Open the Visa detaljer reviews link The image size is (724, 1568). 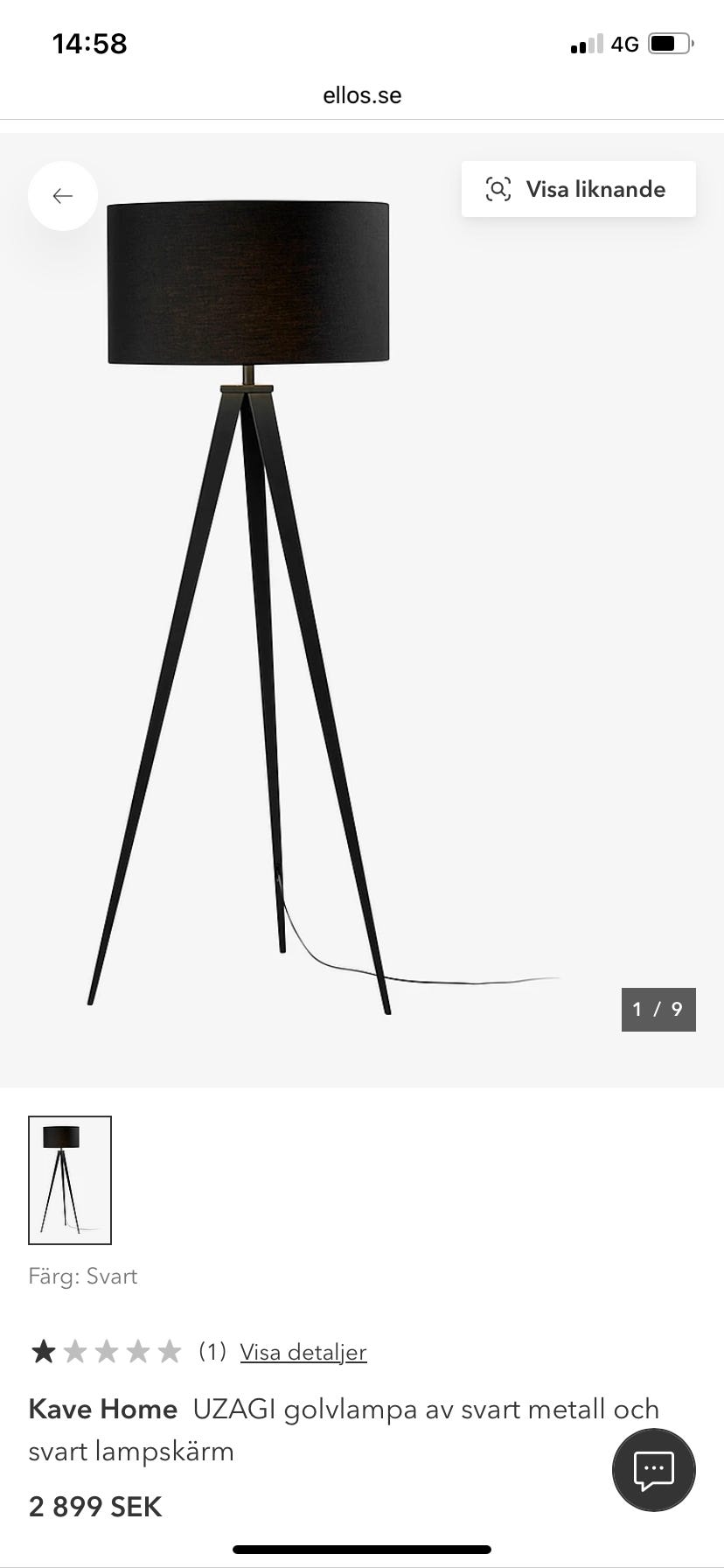pos(303,1352)
